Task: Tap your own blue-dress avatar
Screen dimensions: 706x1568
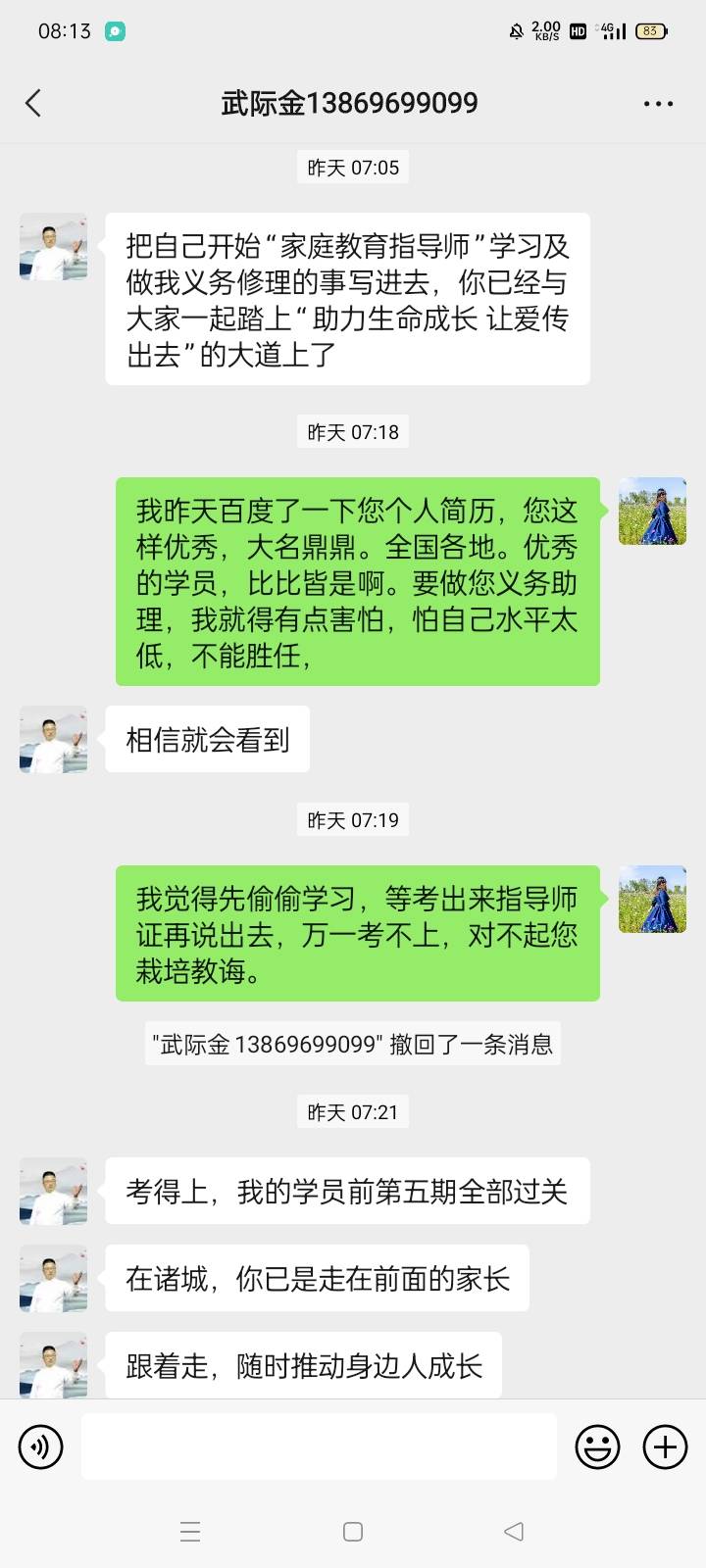Action: 652,511
